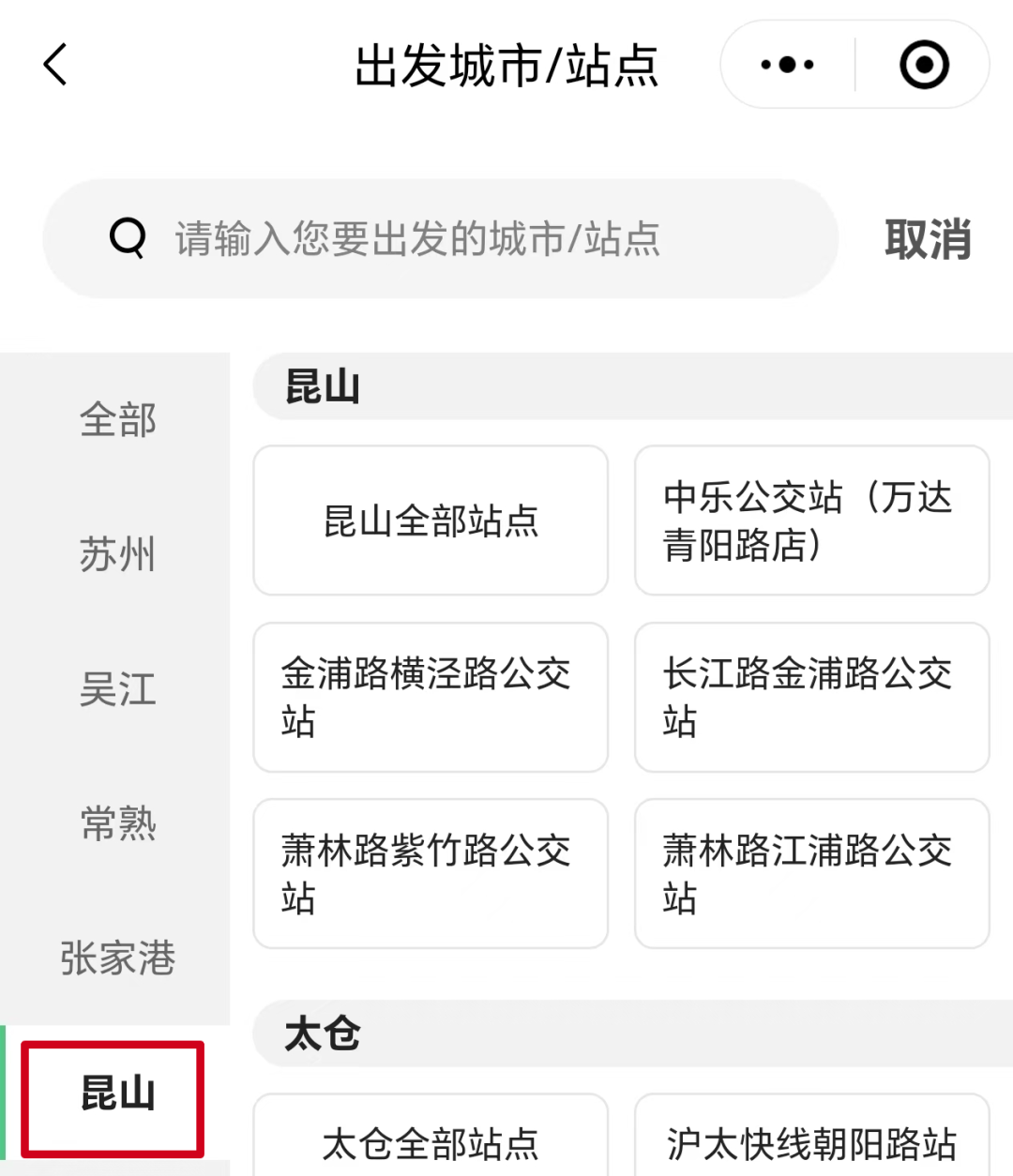Pick 萧林路江浦路公交站 station
1013x1176 pixels.
(x=811, y=873)
